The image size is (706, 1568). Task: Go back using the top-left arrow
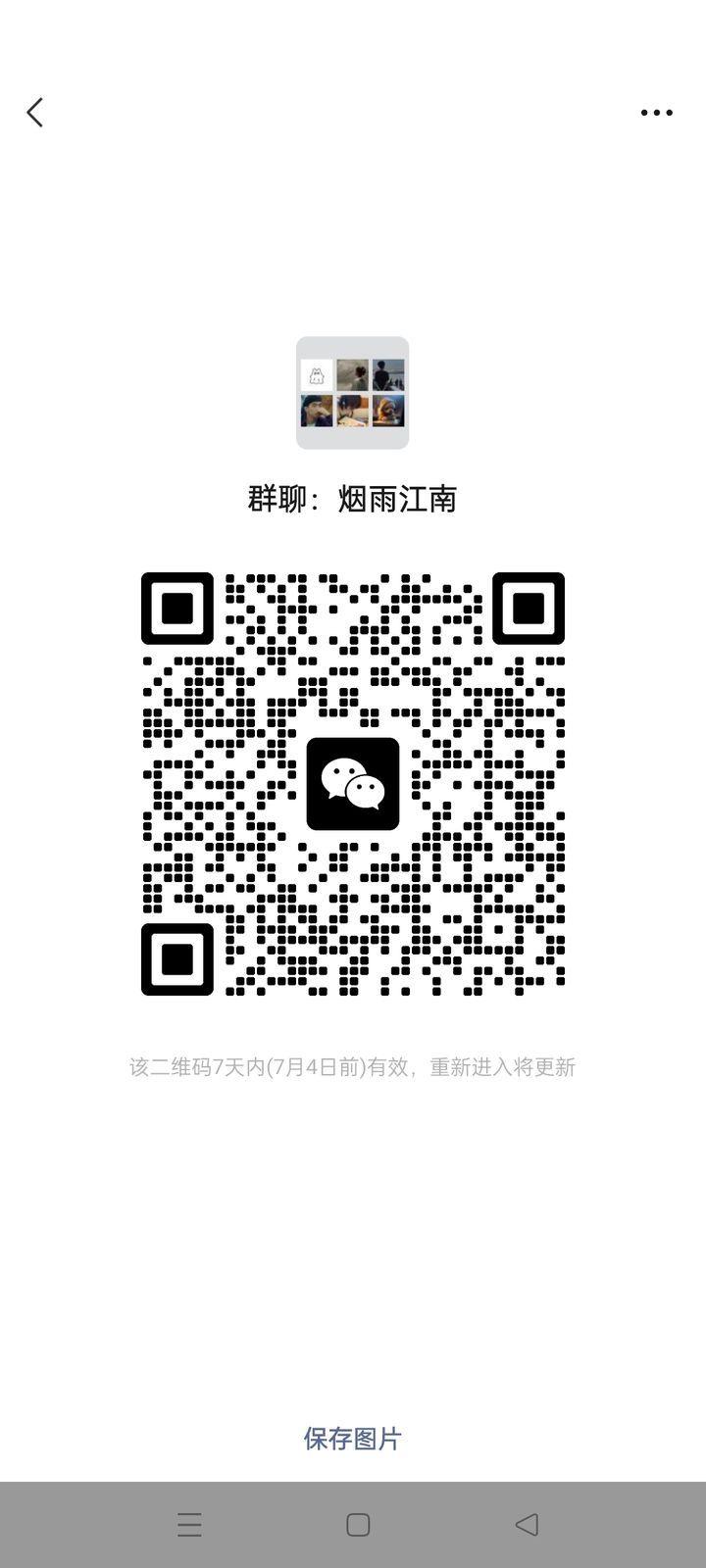(x=35, y=113)
